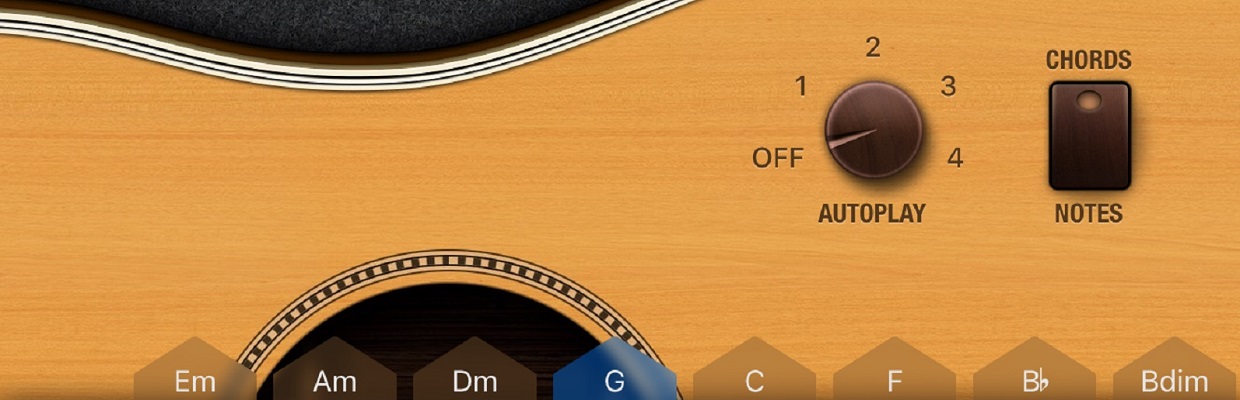Play the Em chord
Image resolution: width=1240 pixels, height=400 pixels.
point(195,378)
